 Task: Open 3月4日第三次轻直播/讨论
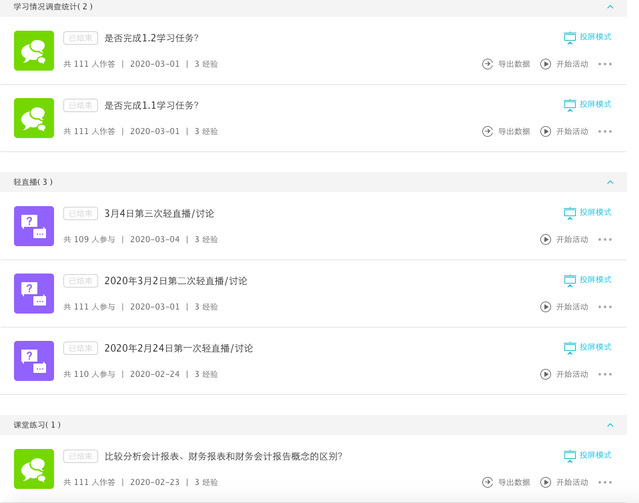pyautogui.click(x=159, y=213)
